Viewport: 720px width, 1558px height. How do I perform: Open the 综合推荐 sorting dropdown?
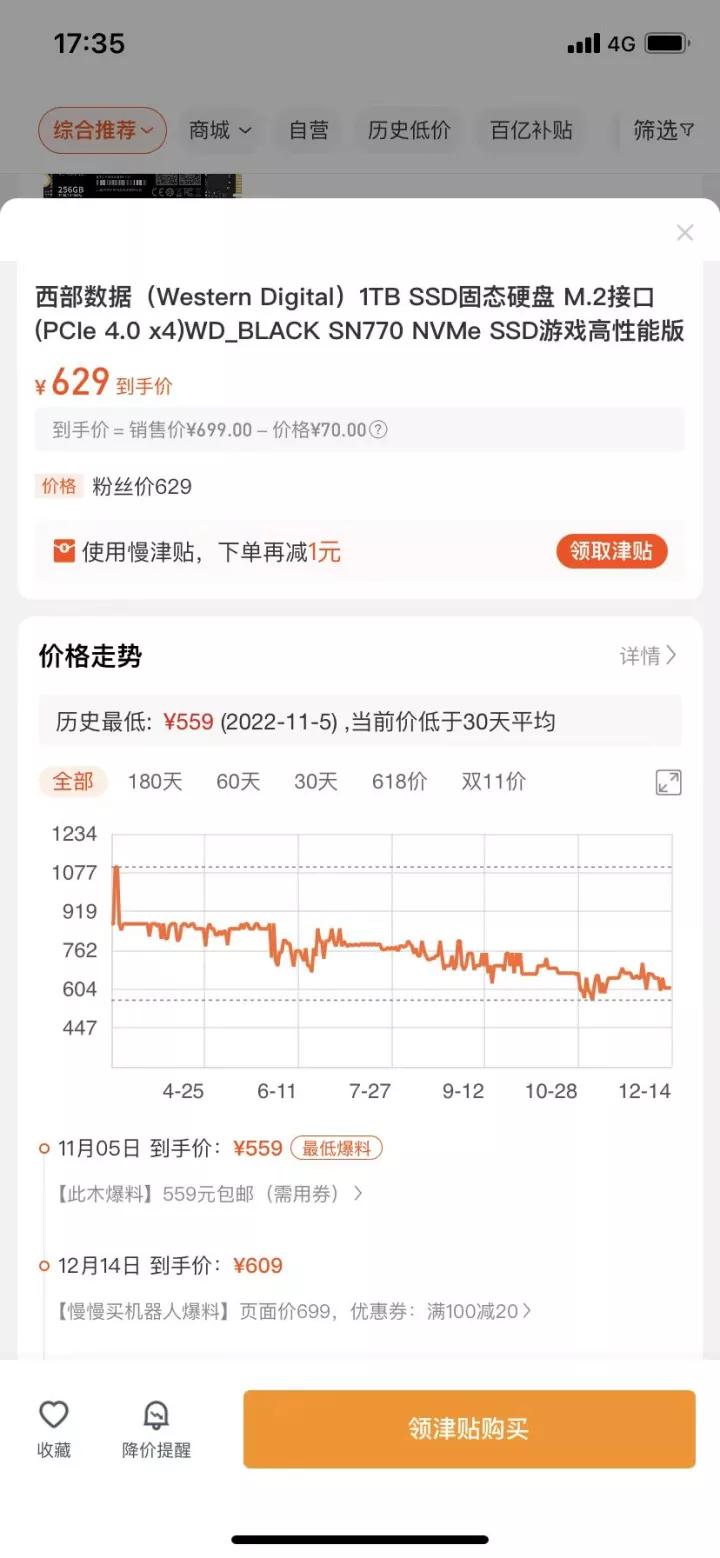(101, 130)
